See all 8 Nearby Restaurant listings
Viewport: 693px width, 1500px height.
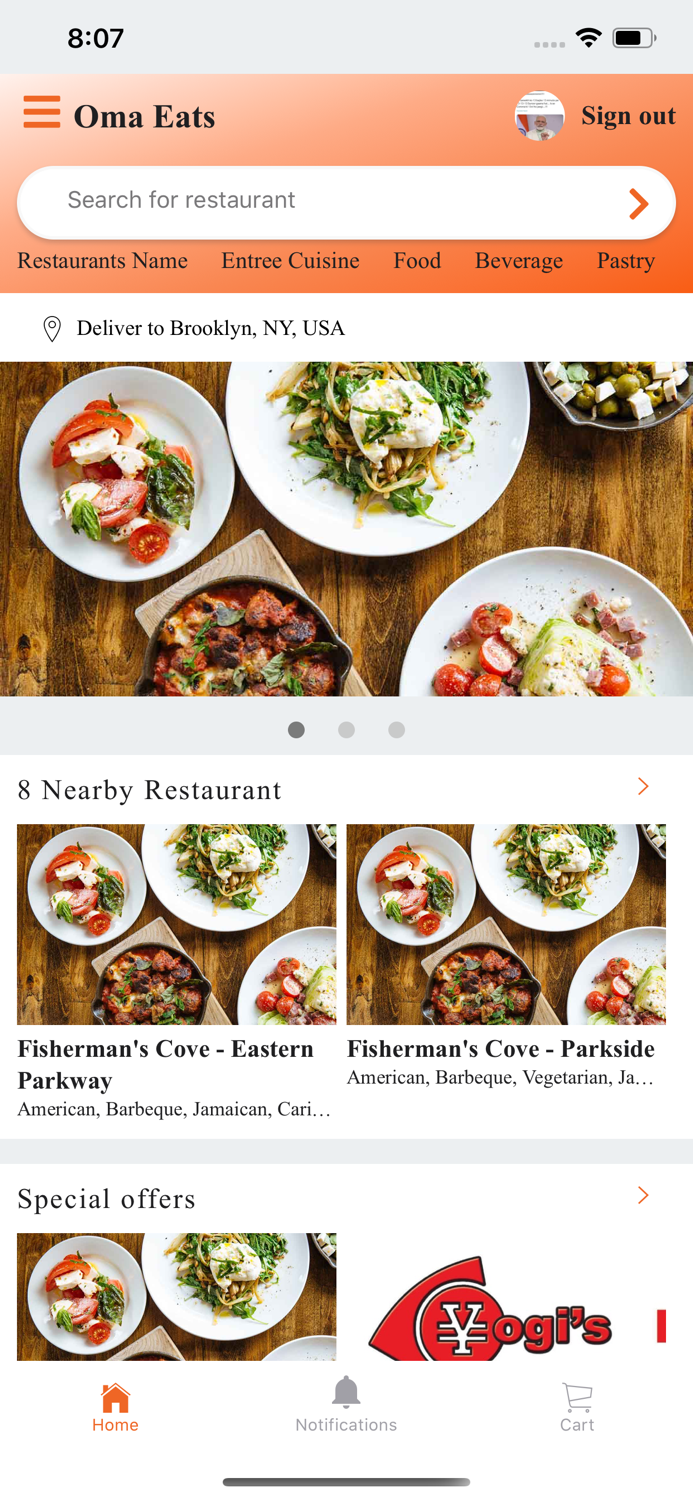click(x=643, y=787)
